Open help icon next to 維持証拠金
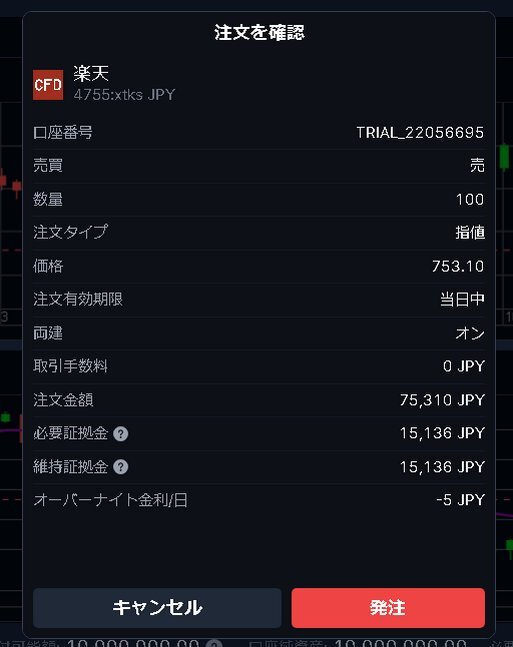 (x=121, y=467)
